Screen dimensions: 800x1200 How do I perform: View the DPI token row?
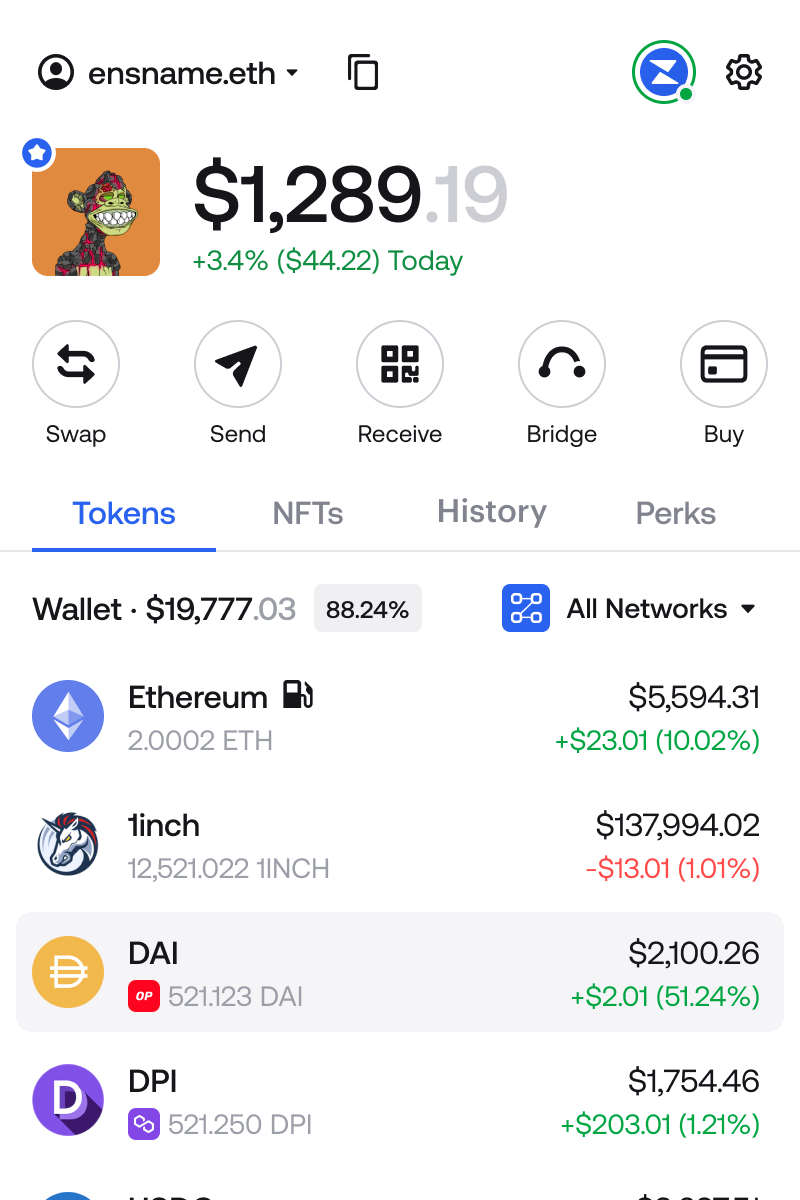pos(400,1101)
